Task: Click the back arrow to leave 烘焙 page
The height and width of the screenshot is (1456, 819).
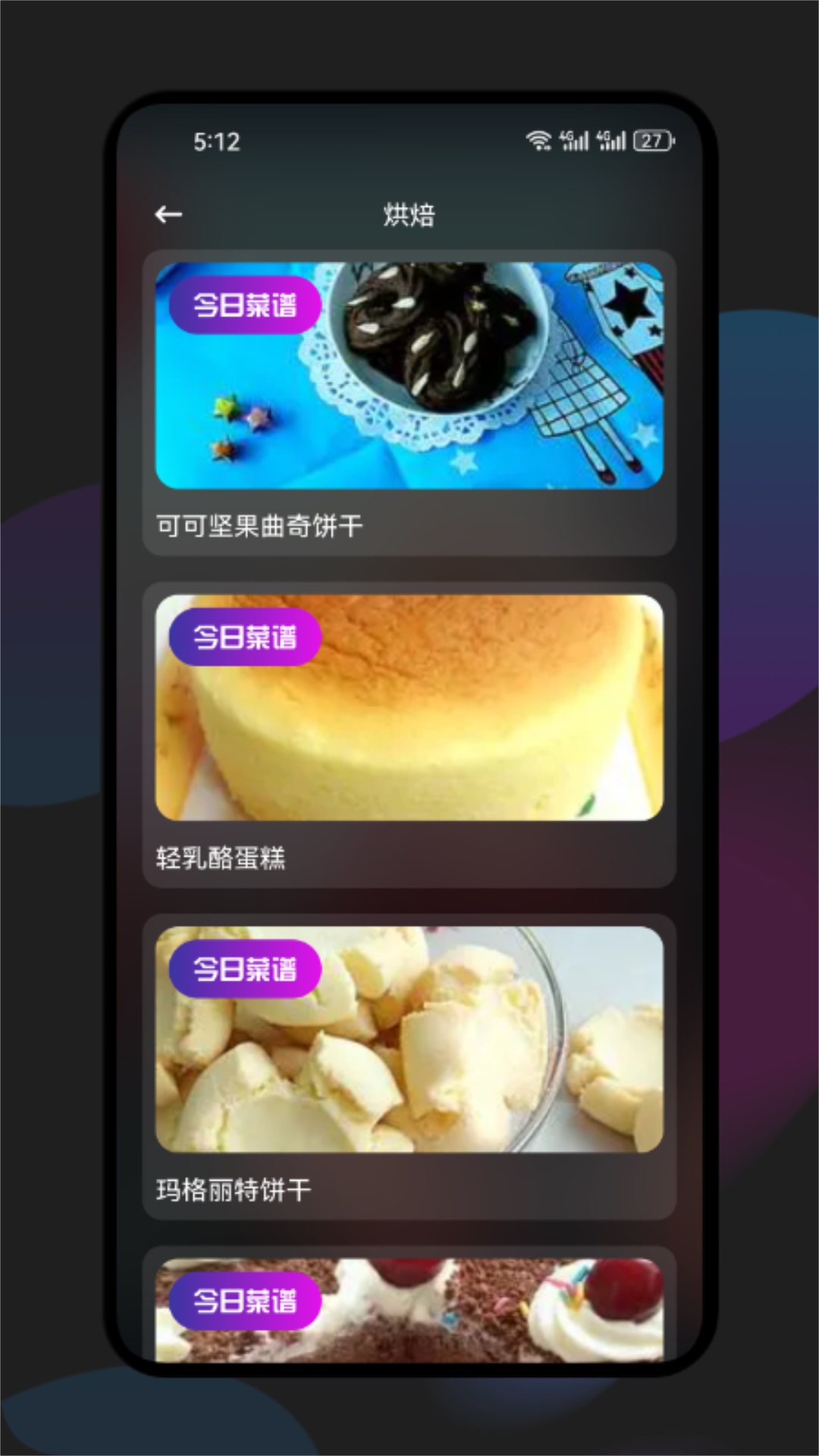Action: [x=169, y=215]
